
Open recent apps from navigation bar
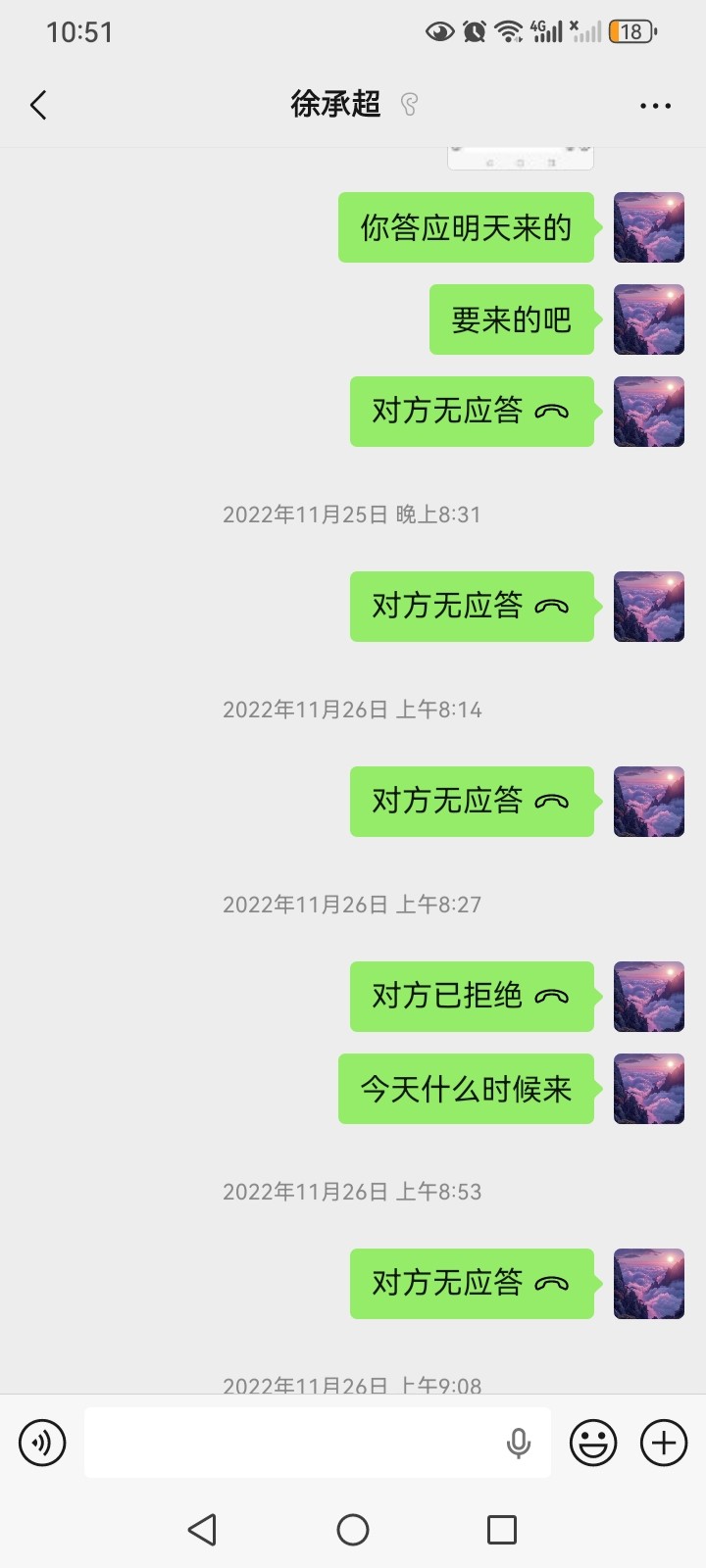(502, 1530)
